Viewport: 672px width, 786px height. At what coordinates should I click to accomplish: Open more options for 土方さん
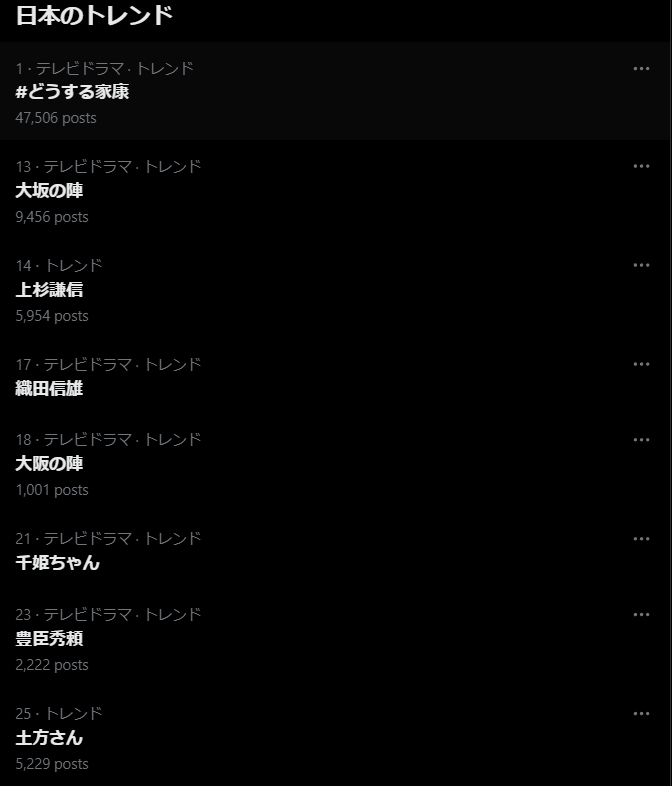641,714
